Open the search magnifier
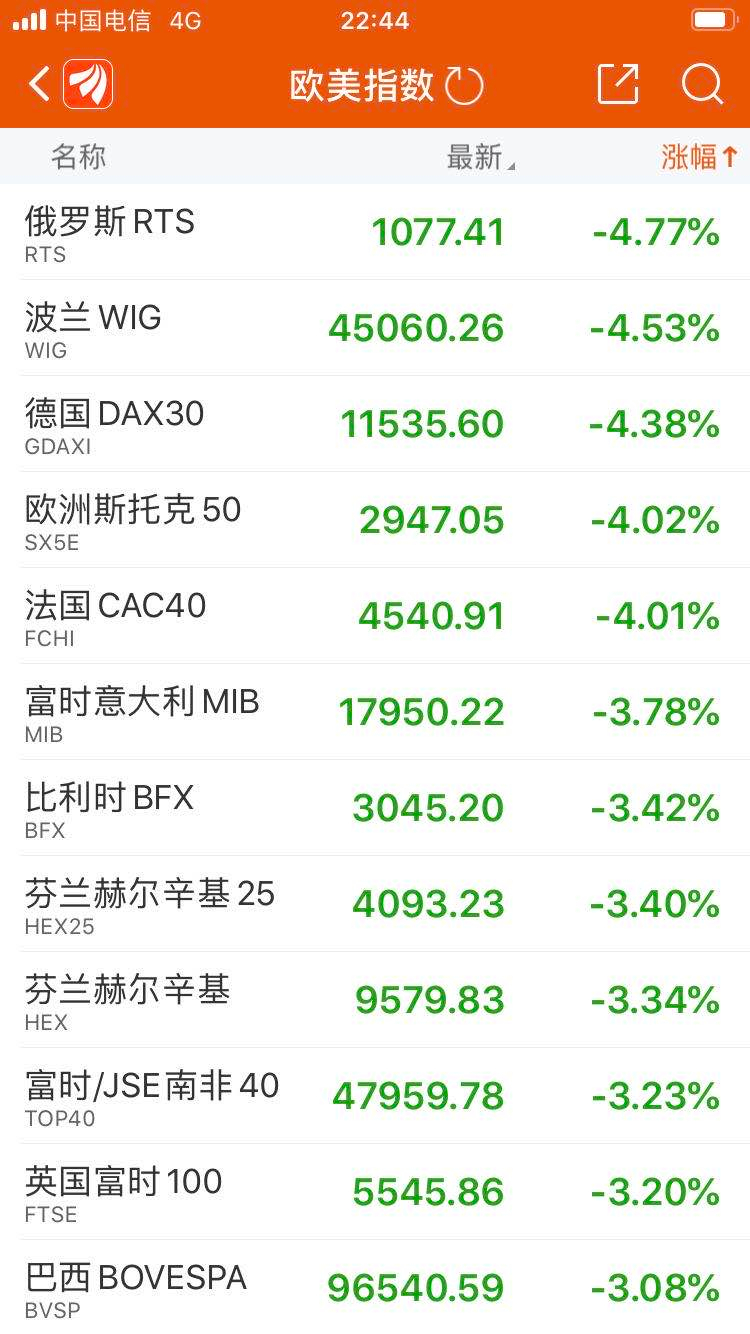This screenshot has width=750, height=1334. pyautogui.click(x=702, y=85)
